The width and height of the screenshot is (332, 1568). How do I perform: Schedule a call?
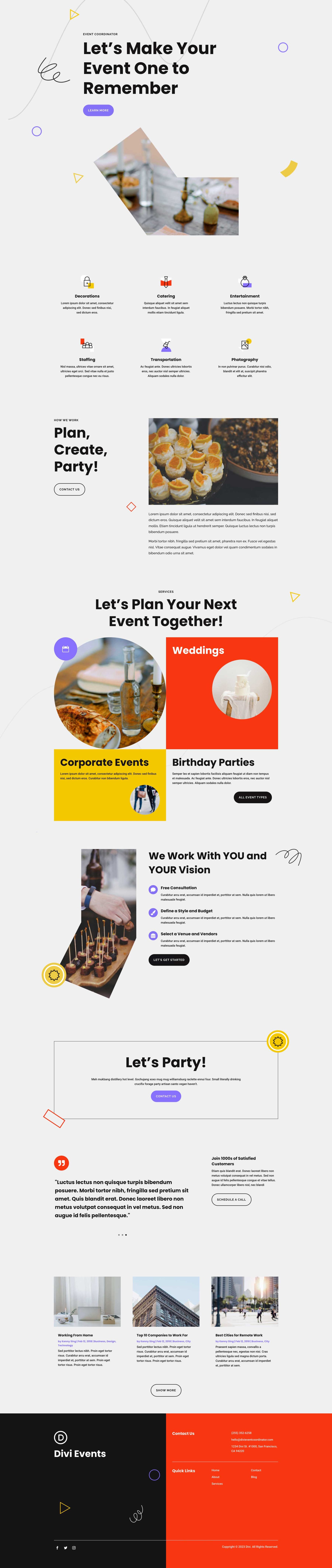[231, 1199]
